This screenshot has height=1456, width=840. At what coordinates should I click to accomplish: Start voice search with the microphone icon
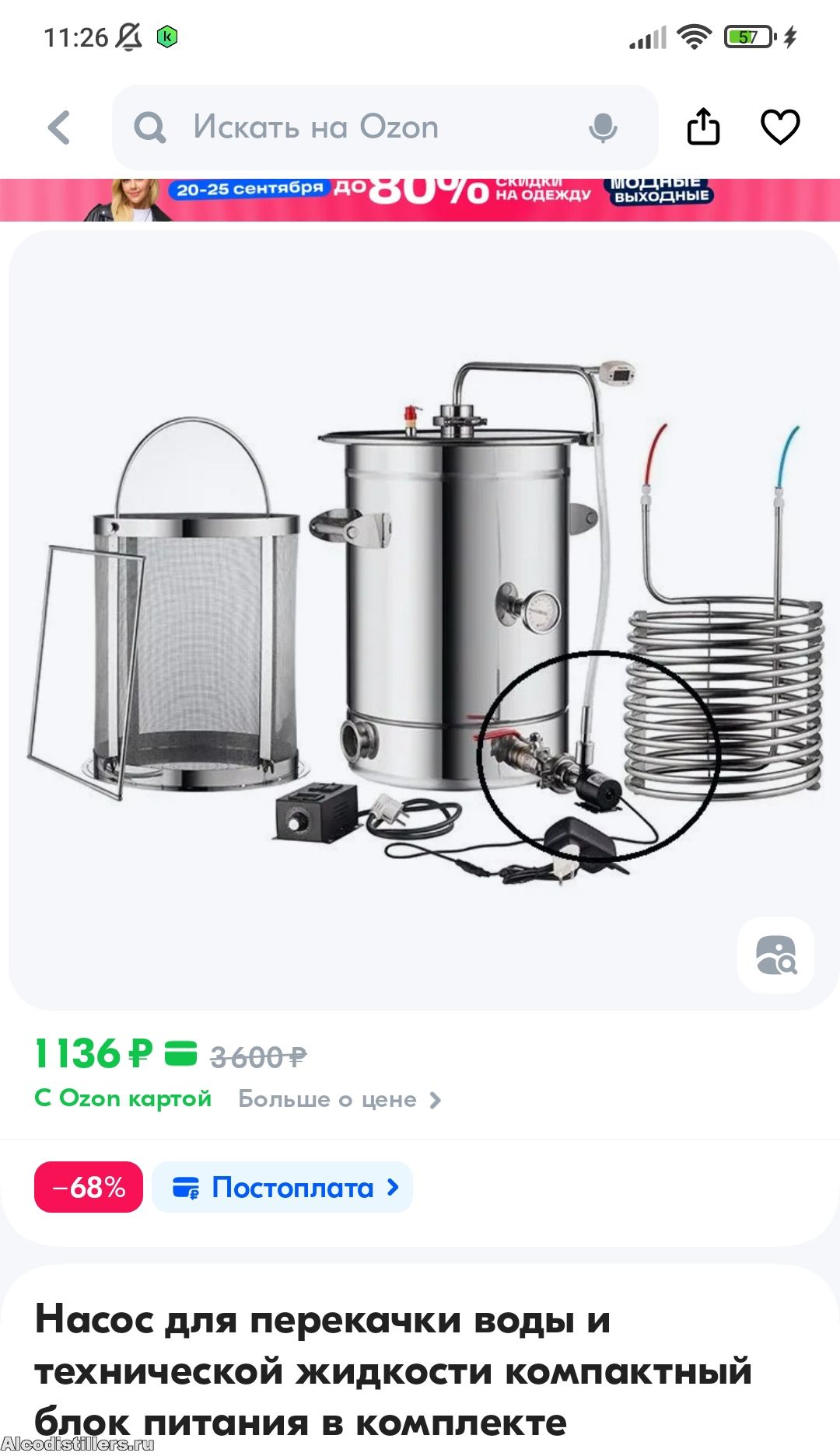(x=603, y=127)
